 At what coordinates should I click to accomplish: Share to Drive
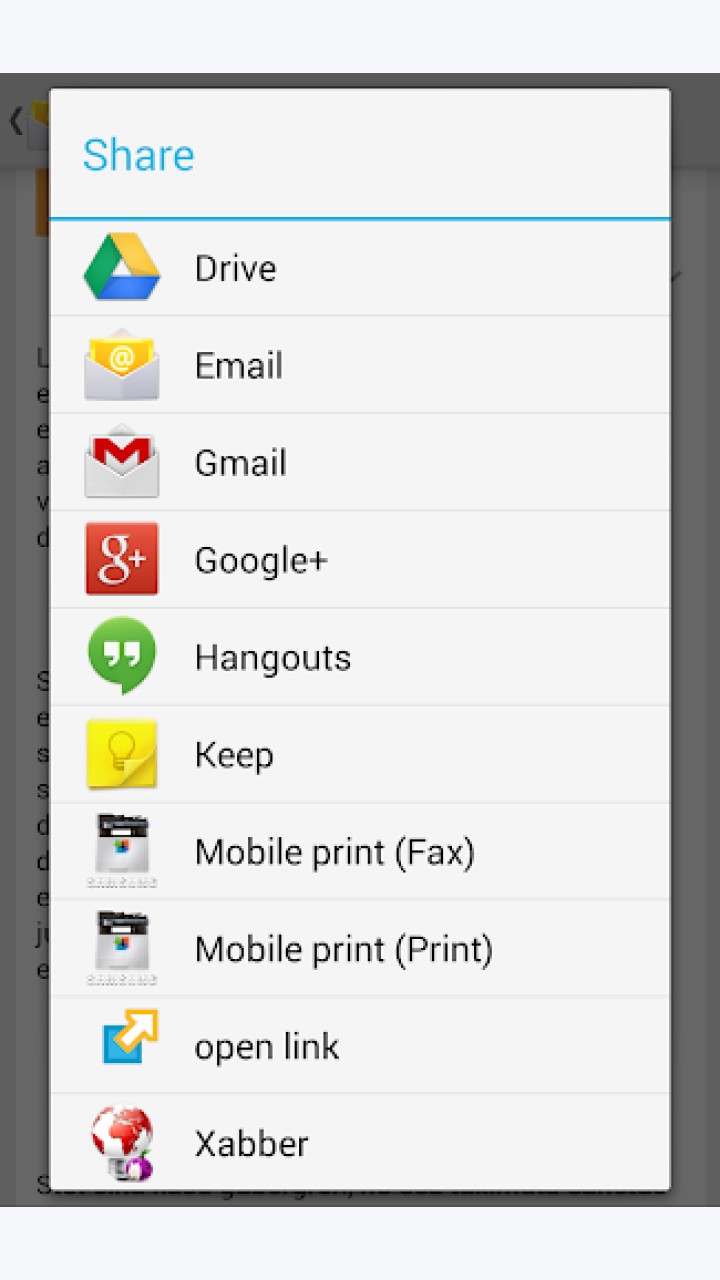coord(360,268)
